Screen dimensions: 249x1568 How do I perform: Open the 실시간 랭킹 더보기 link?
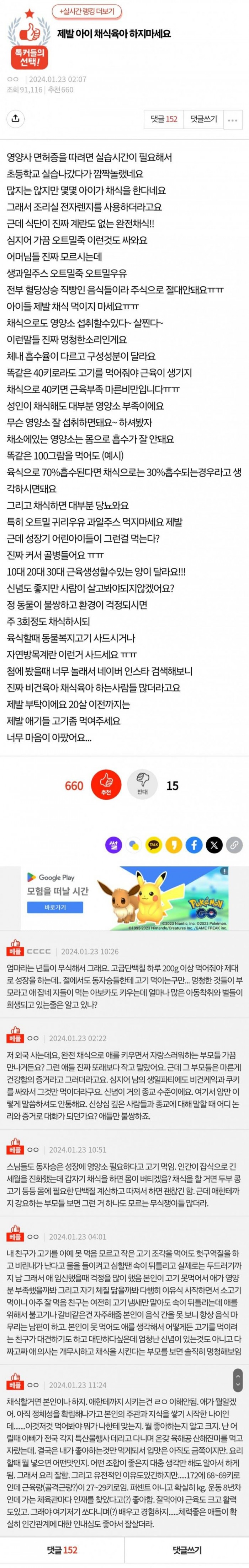tap(86, 11)
